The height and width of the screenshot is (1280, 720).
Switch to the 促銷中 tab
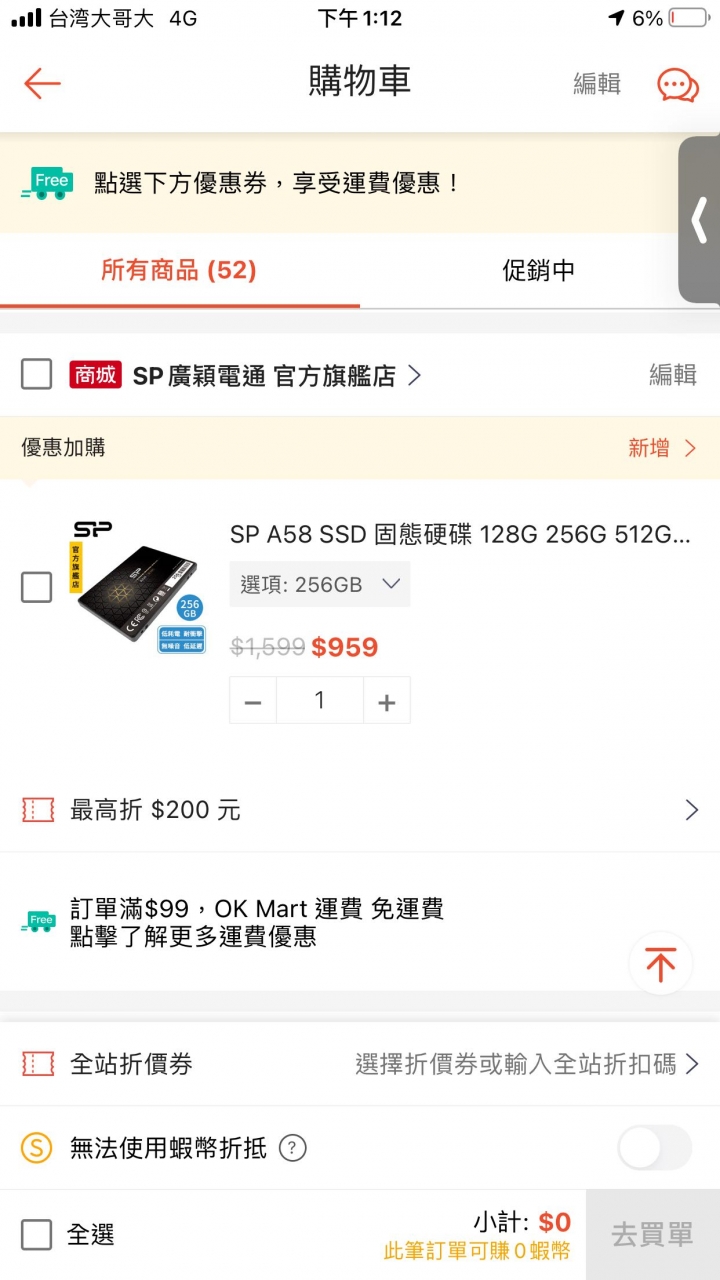pos(538,270)
